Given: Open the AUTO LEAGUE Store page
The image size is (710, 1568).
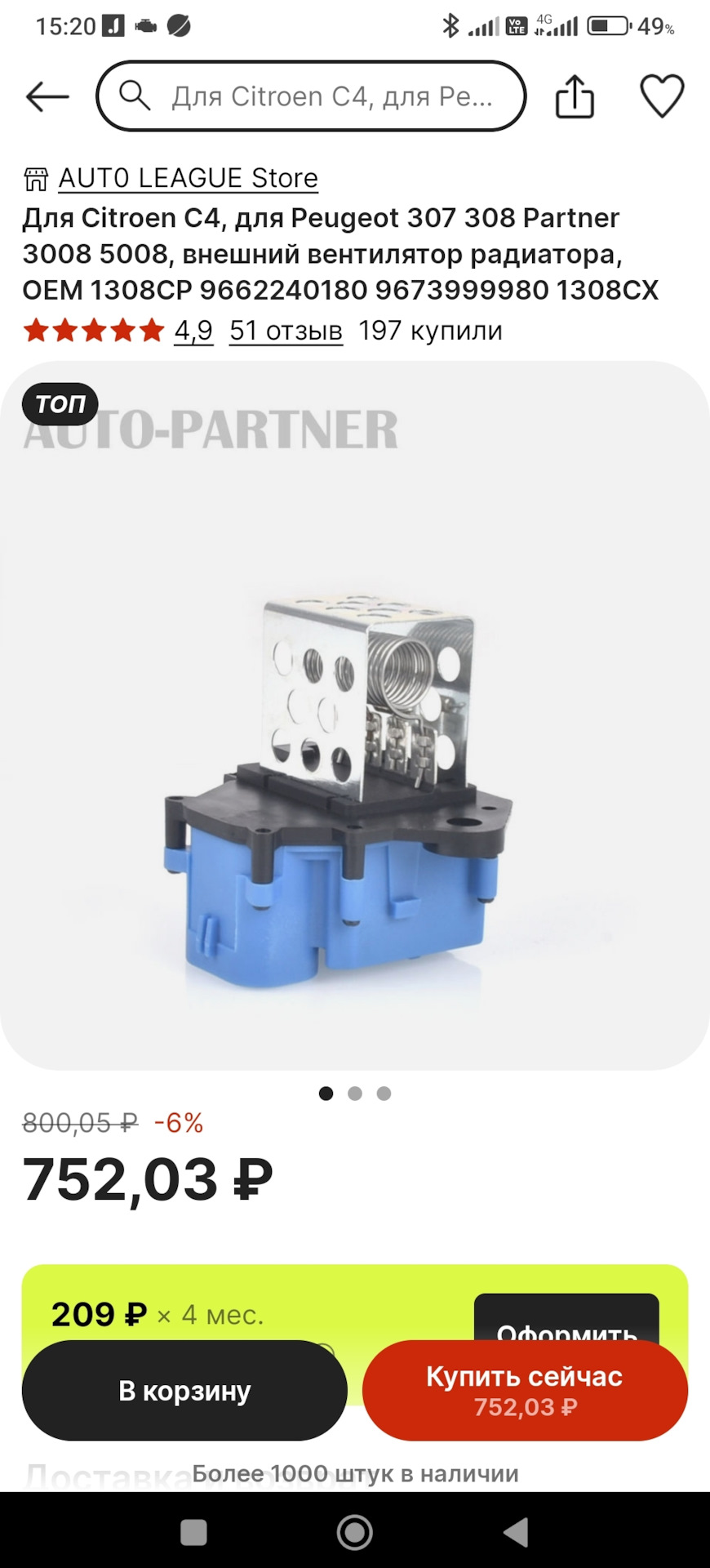Looking at the screenshot, I should coord(188,178).
